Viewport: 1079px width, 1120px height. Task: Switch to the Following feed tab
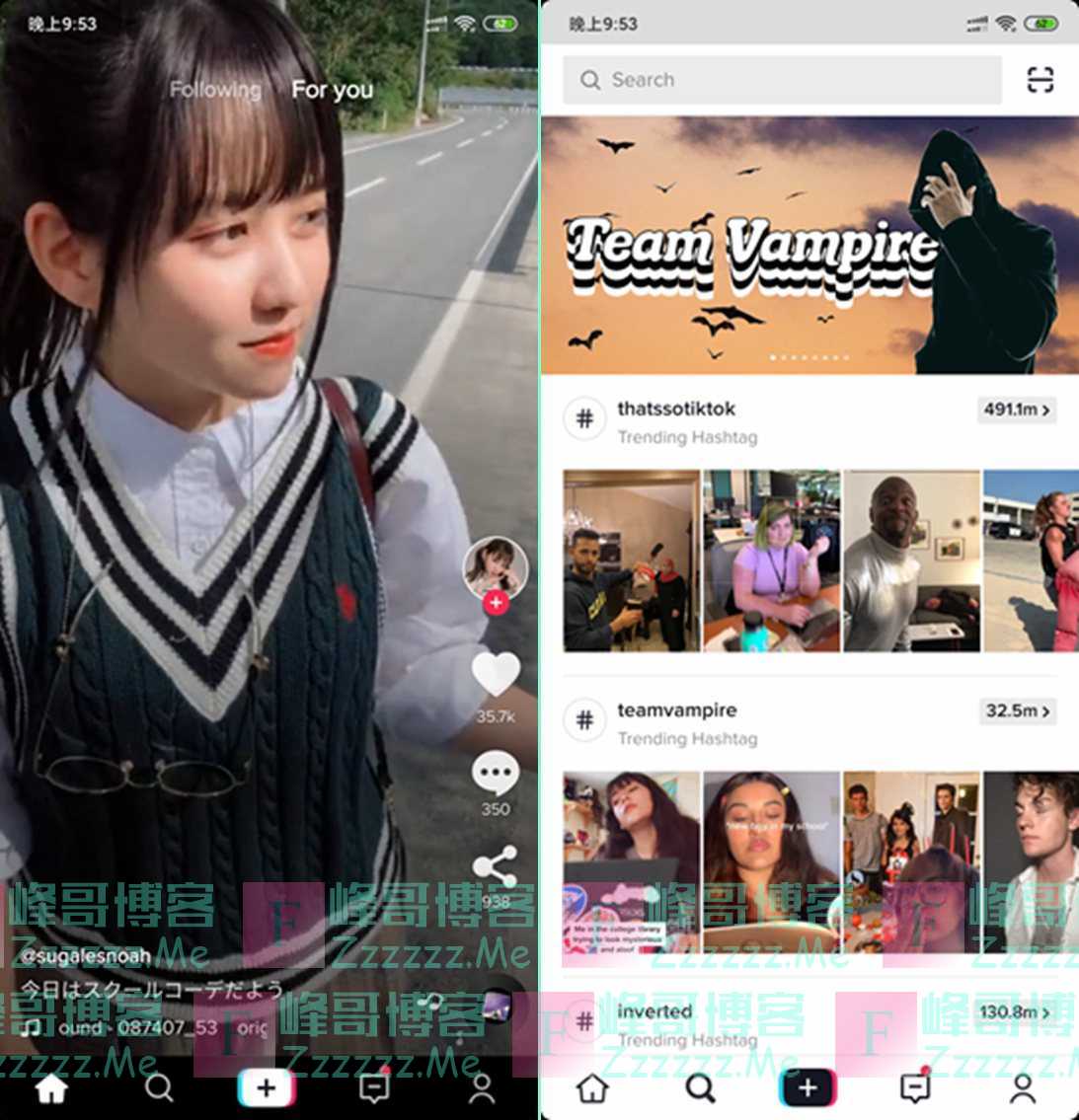tap(214, 90)
